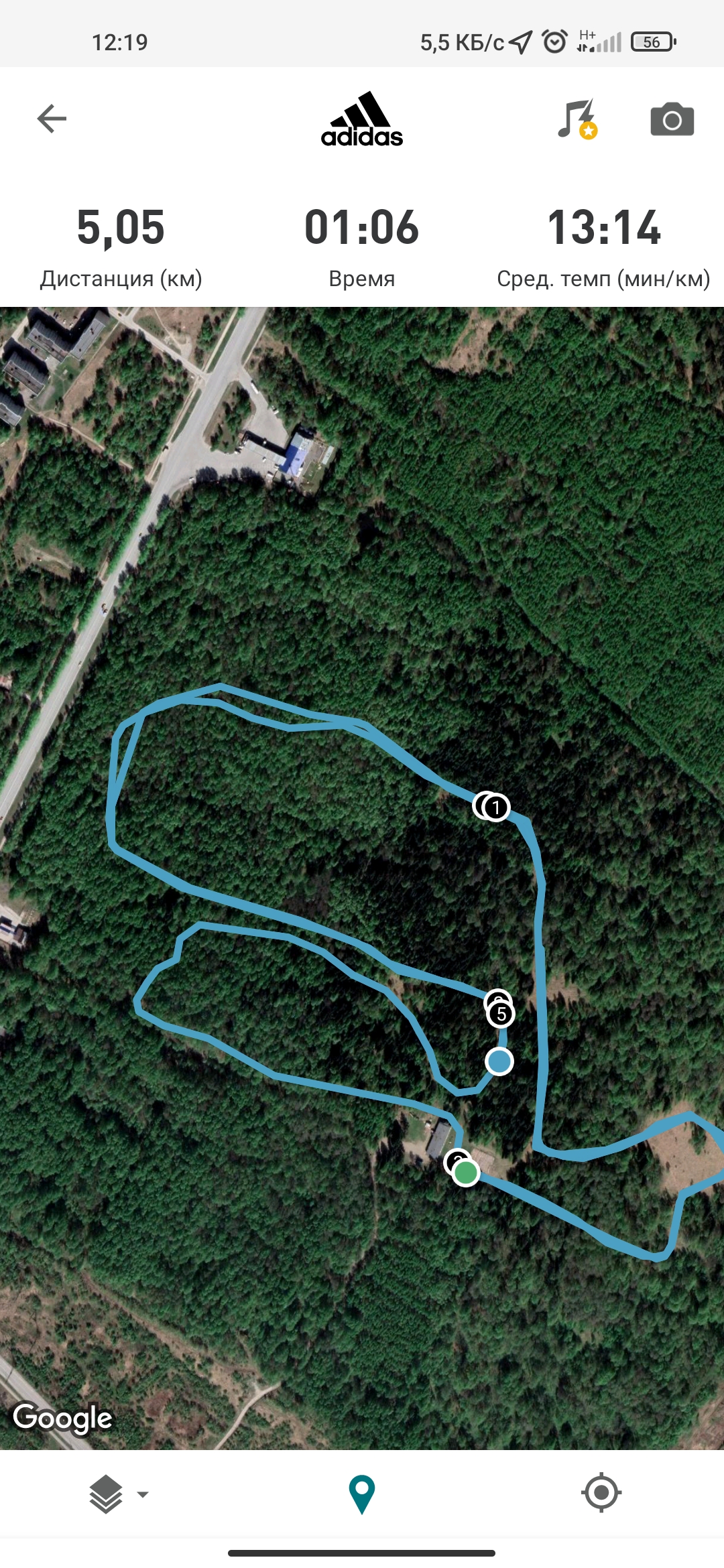Image resolution: width=724 pixels, height=1568 pixels.
Task: Tap kilometer marker 1 on the route
Action: [x=496, y=807]
